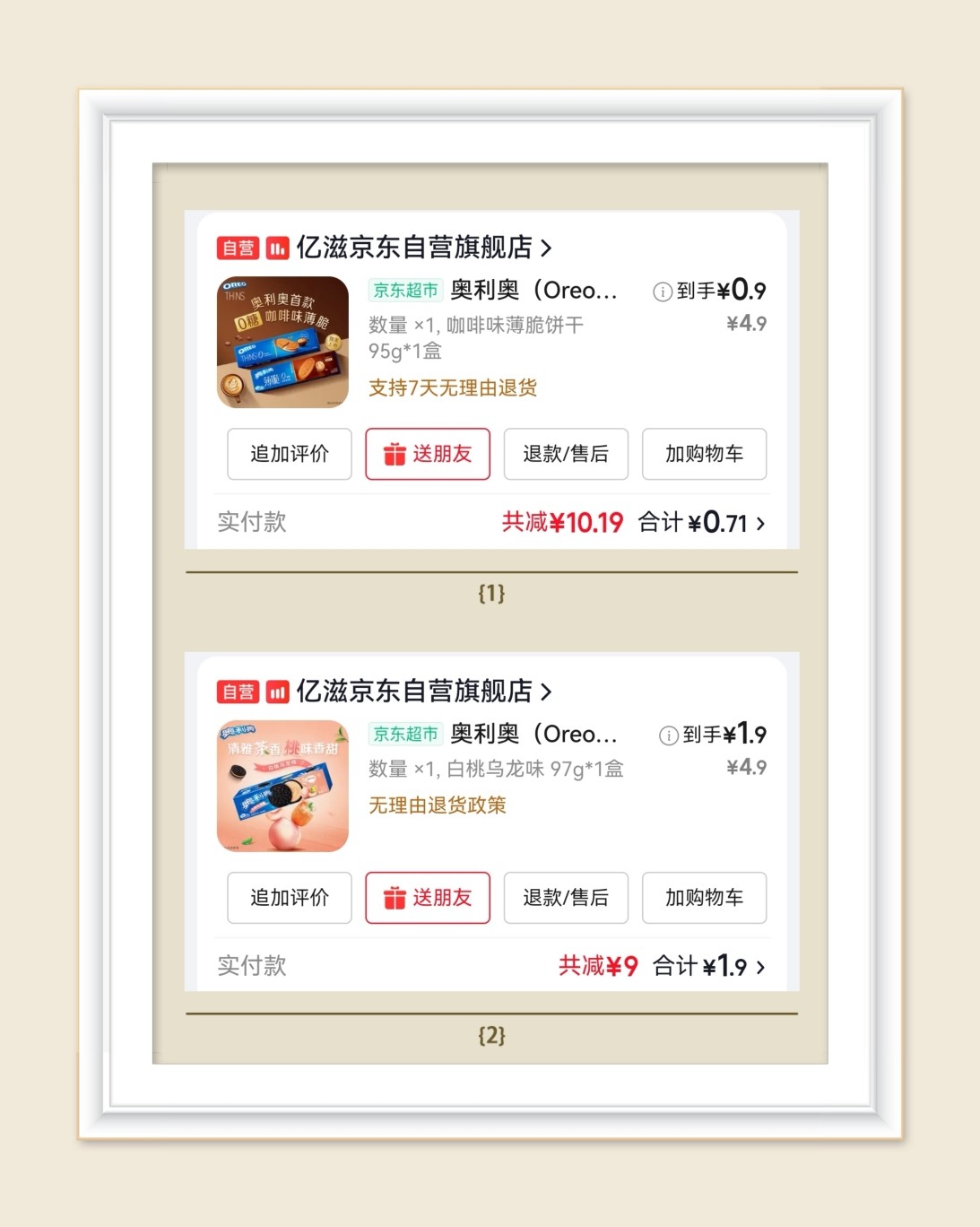Click the info icon beside 到手¥0.9

pyautogui.click(x=662, y=290)
